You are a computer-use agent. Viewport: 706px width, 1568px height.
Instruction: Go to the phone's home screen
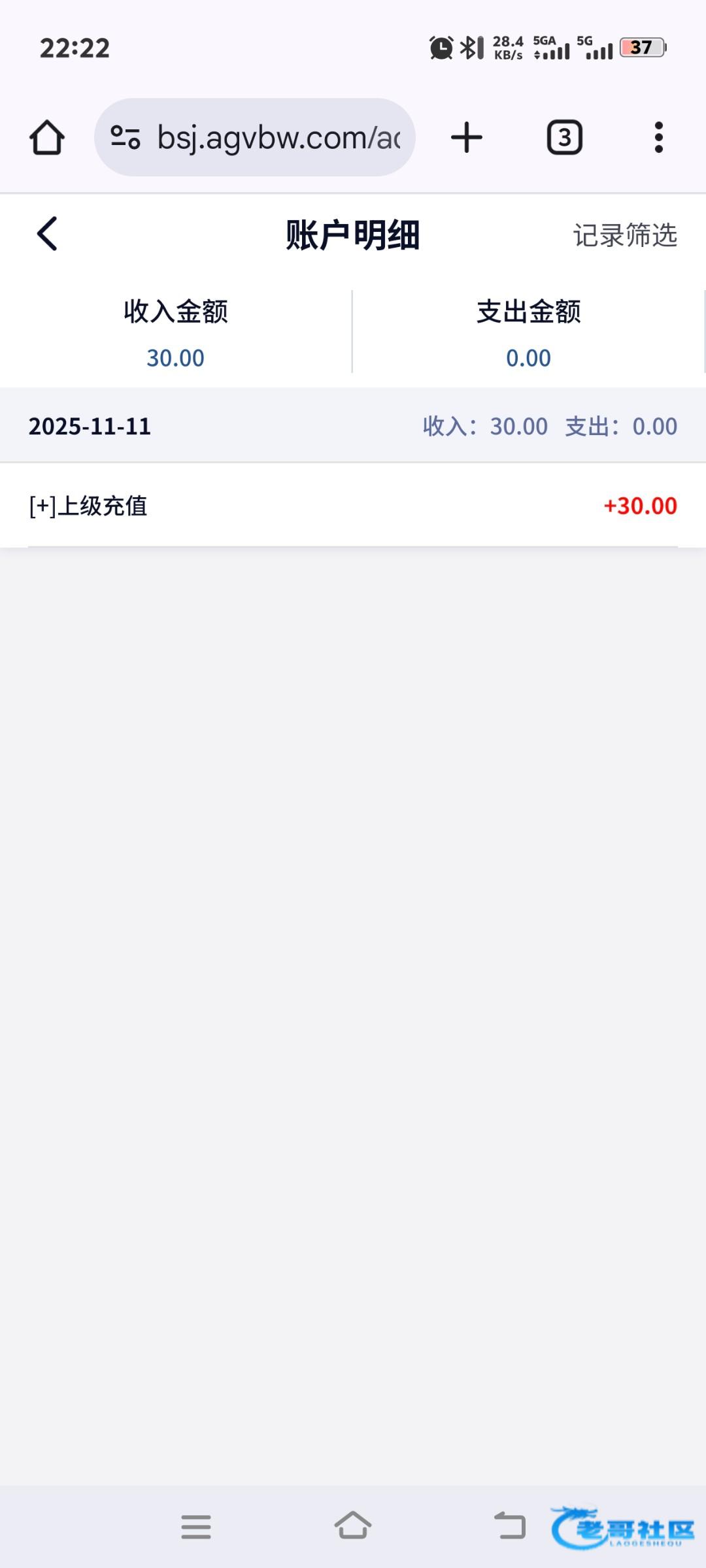click(353, 1527)
